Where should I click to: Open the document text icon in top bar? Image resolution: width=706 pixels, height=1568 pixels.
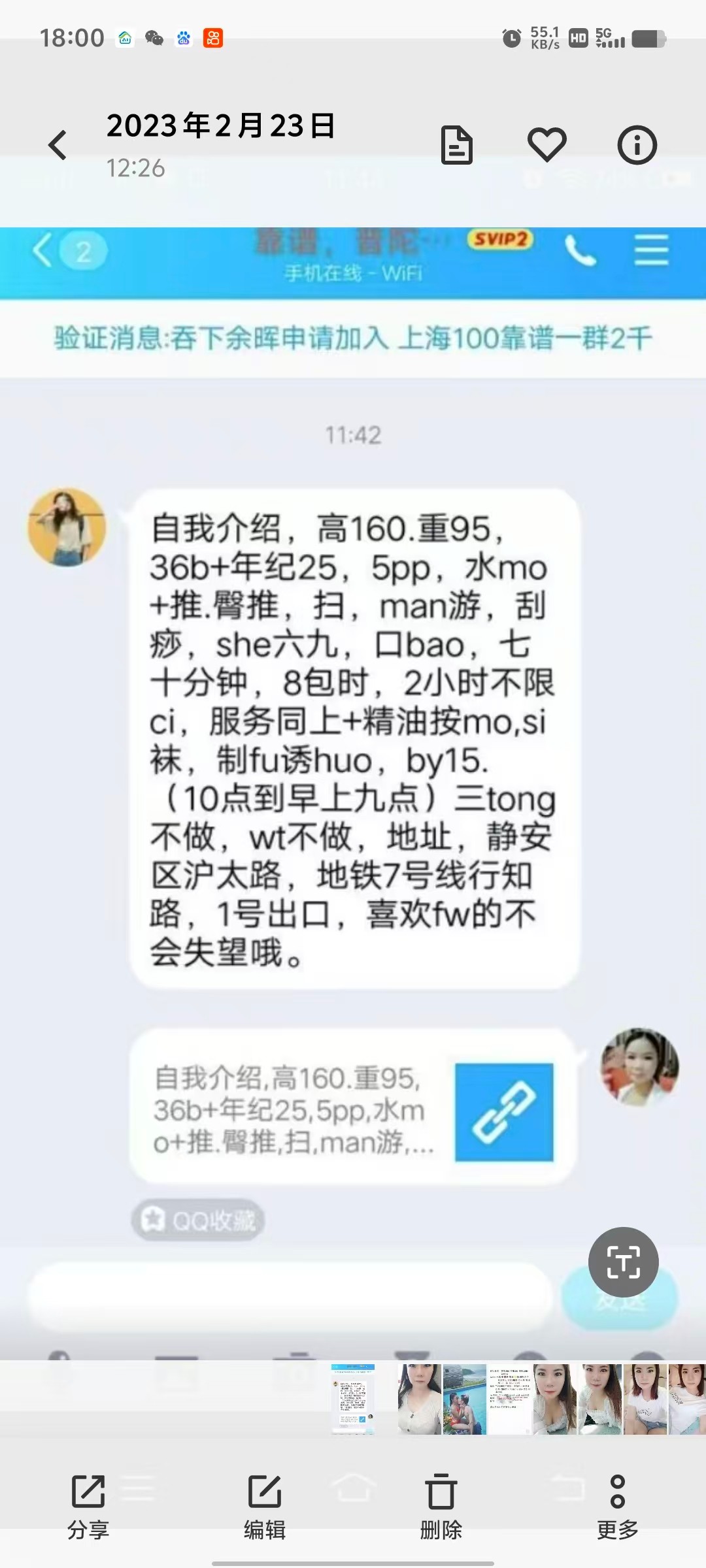456,145
